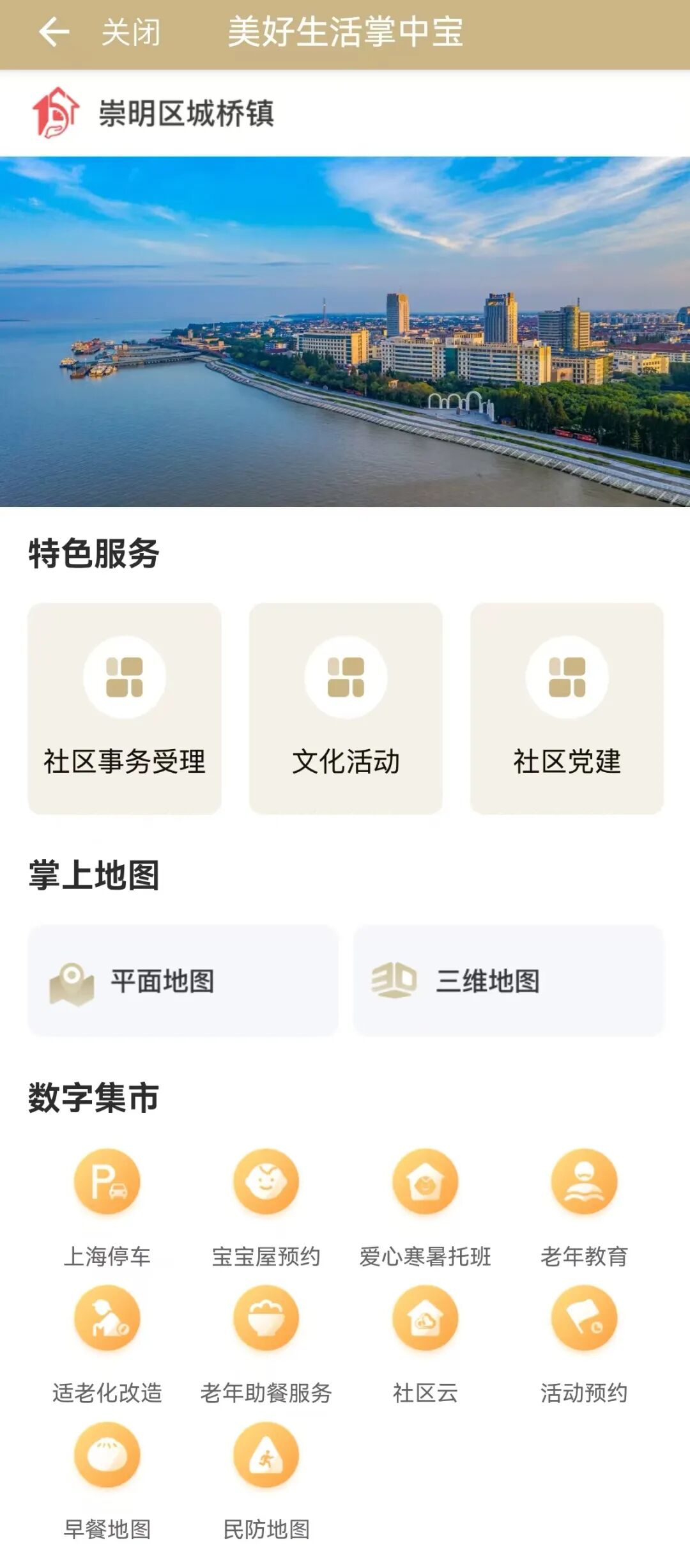Select the 社区党建 card
The image size is (690, 1568).
(x=567, y=708)
